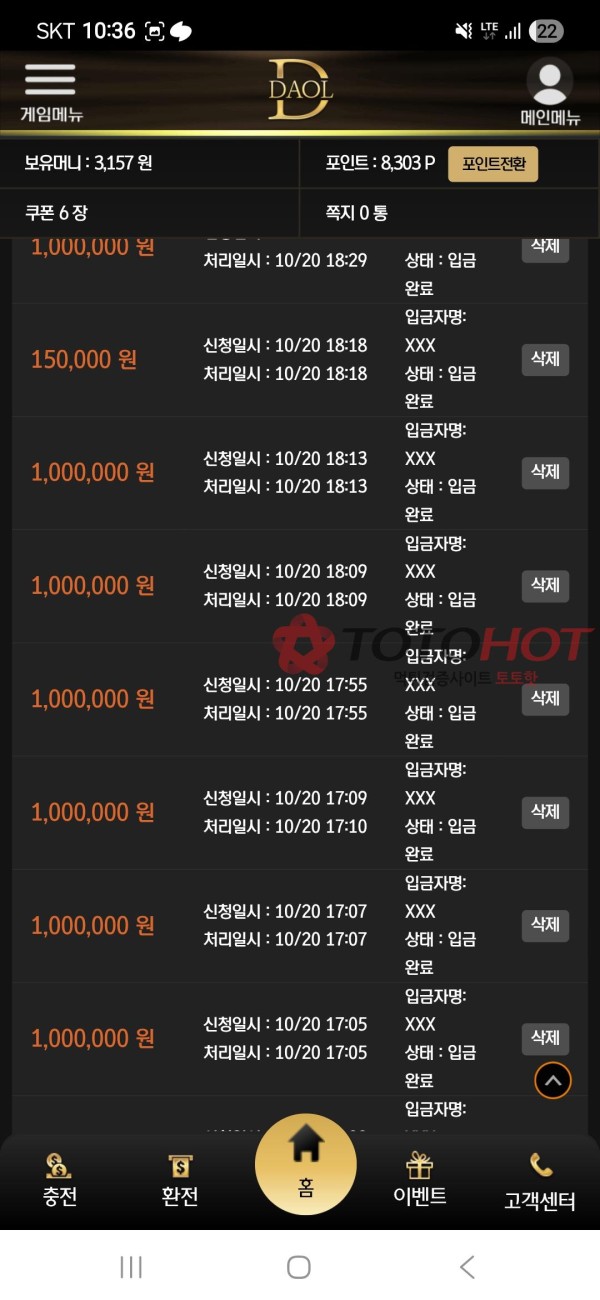The height and width of the screenshot is (1300, 600).
Task: Open the 쪽지 0 통 messages
Action: [357, 212]
